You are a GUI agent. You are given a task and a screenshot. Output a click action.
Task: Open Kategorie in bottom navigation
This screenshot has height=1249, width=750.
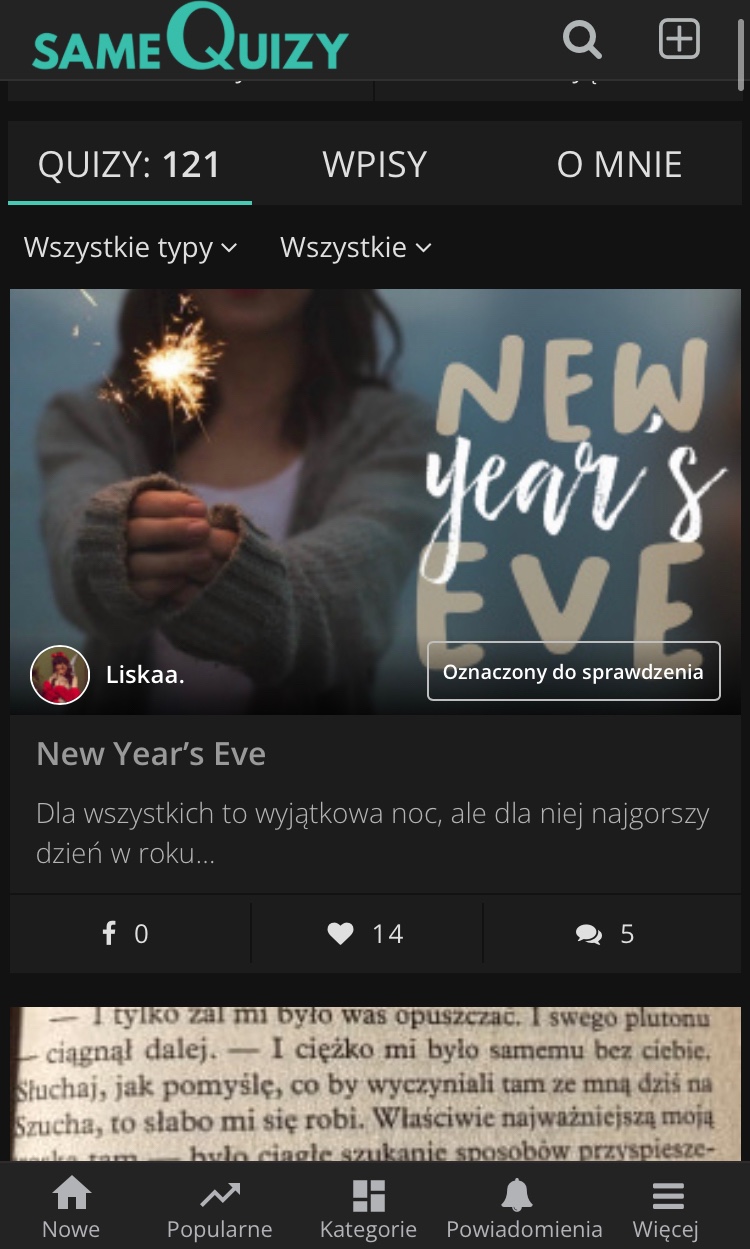pyautogui.click(x=368, y=1207)
